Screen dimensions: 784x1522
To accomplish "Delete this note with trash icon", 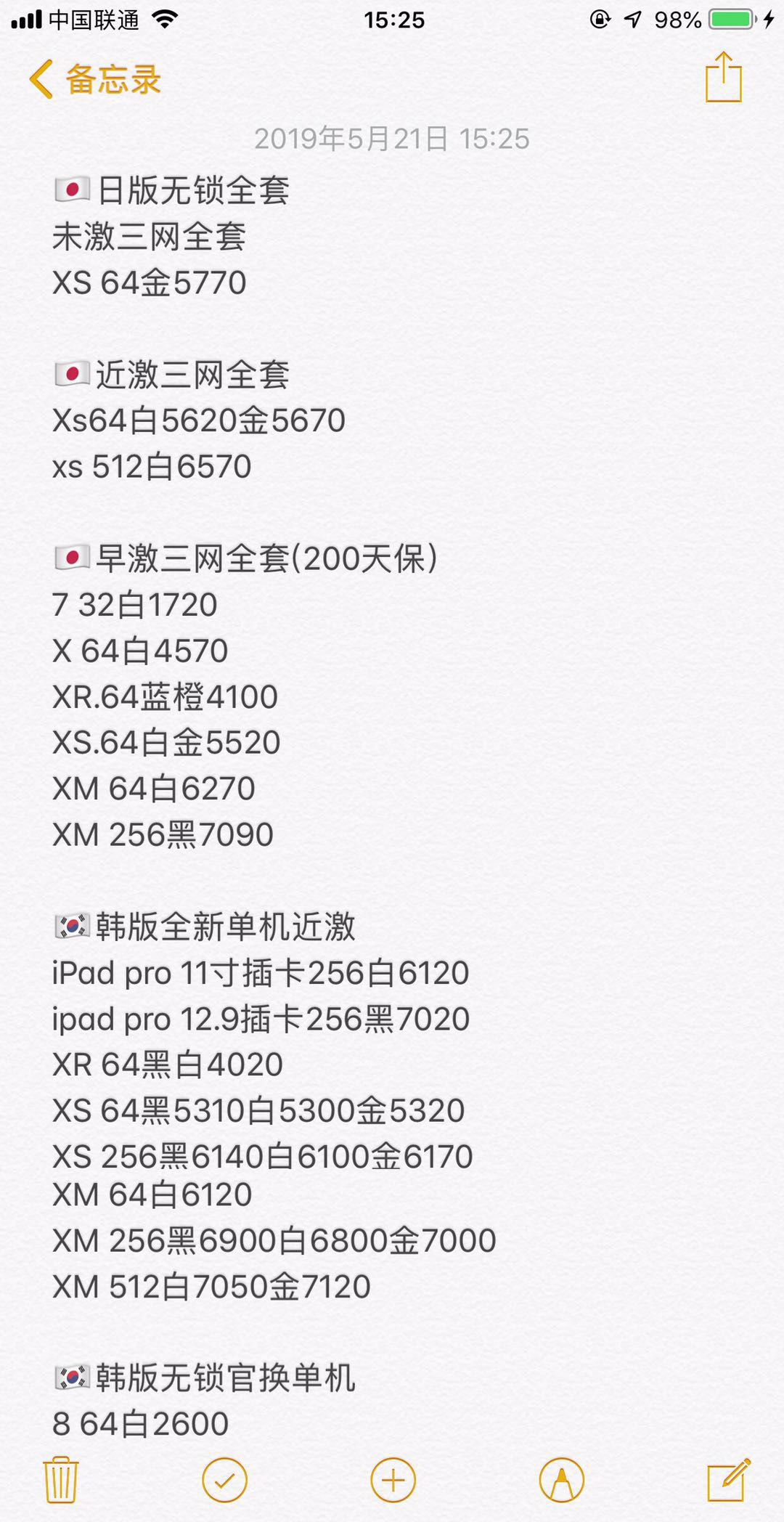I will click(61, 1480).
